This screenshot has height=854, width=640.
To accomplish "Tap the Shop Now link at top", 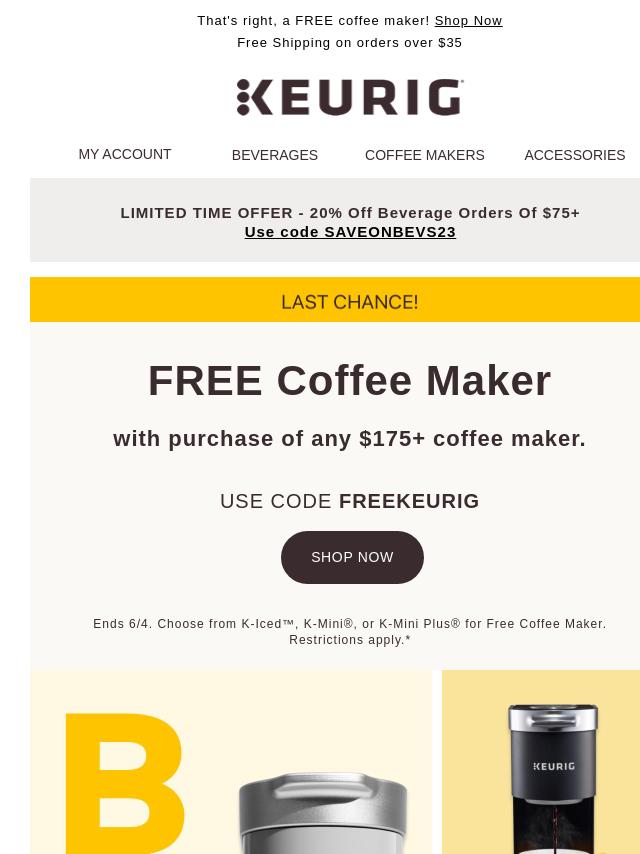I will [468, 20].
